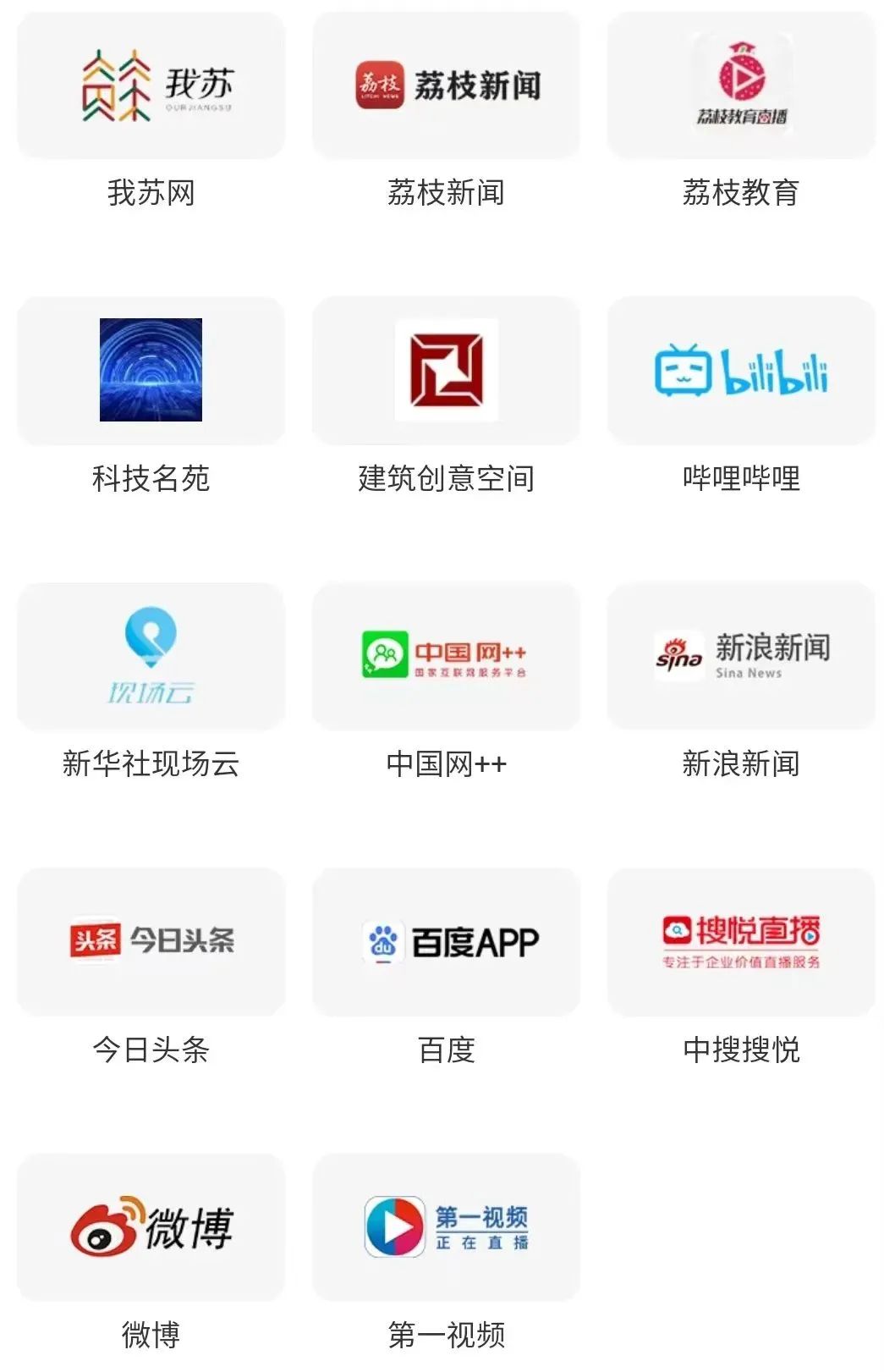Screen dimensions: 884x1372
Task: Select the 中国网++ tile
Action: 446,656
